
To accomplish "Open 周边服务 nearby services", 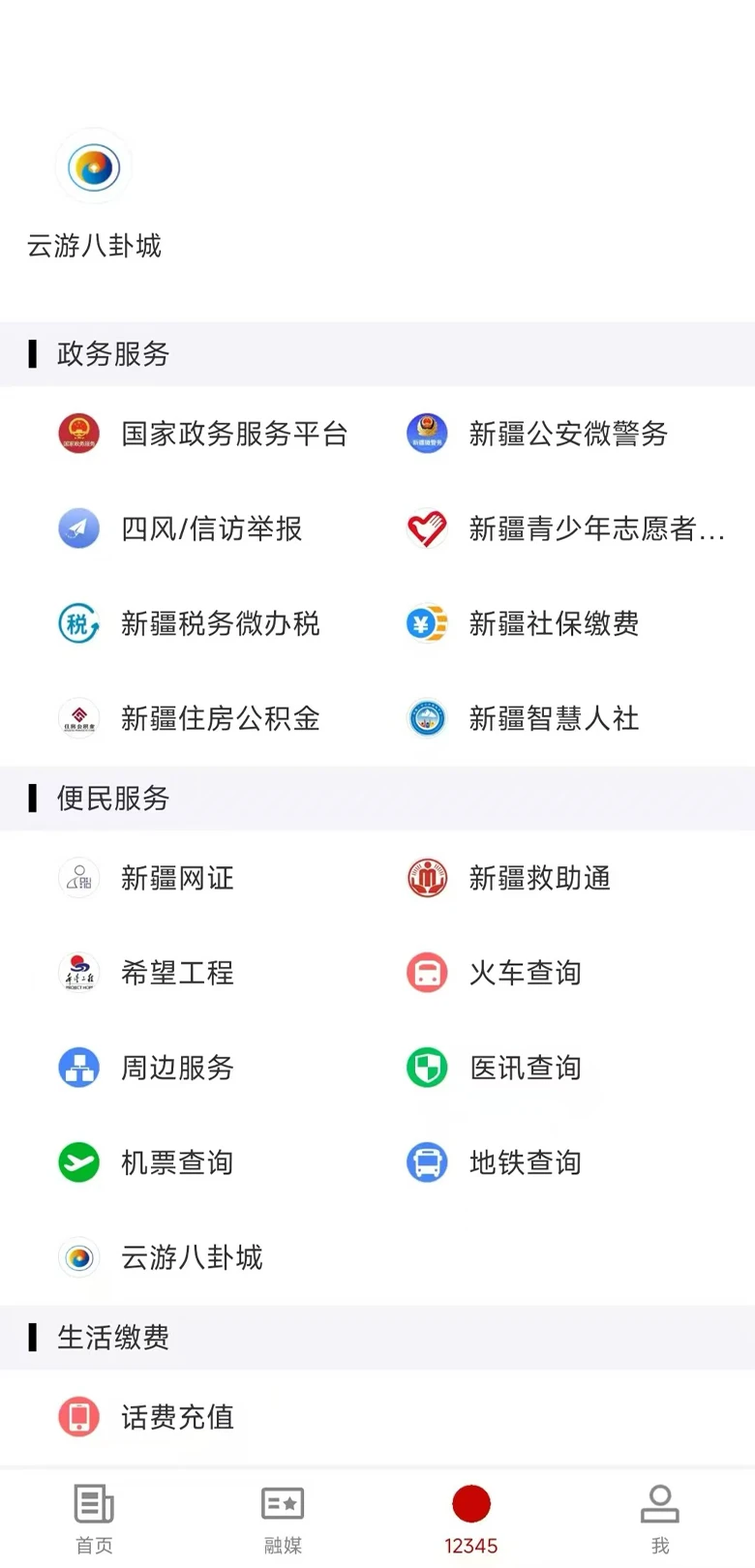I will click(147, 1068).
